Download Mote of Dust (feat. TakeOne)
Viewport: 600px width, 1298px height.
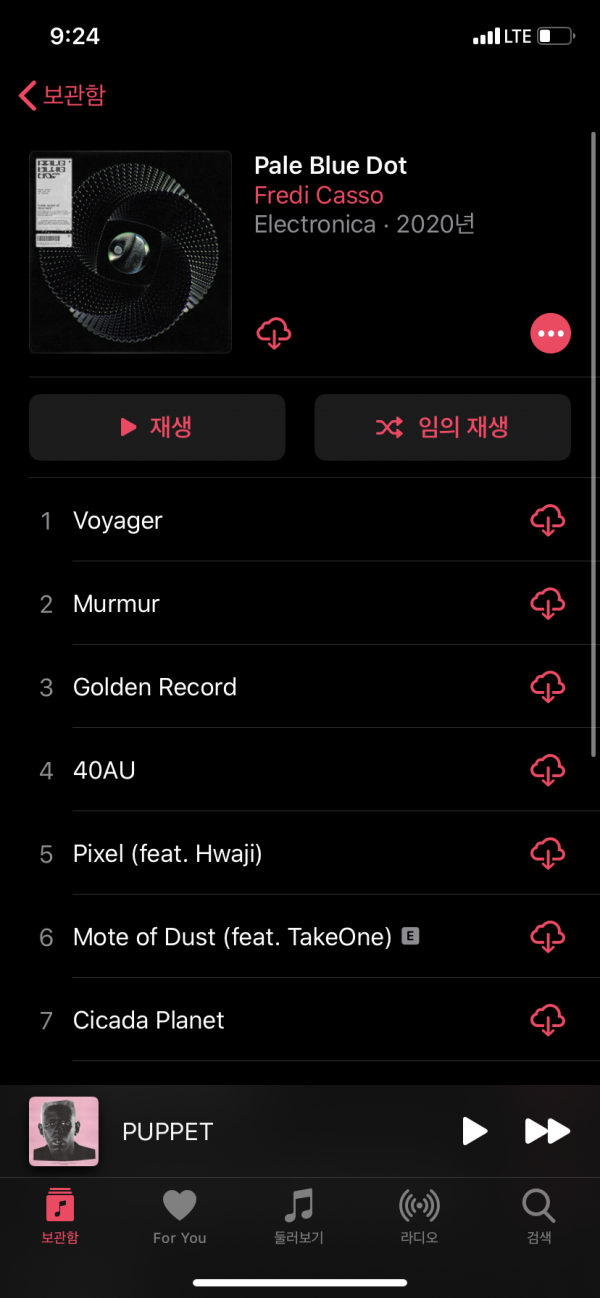pos(547,937)
